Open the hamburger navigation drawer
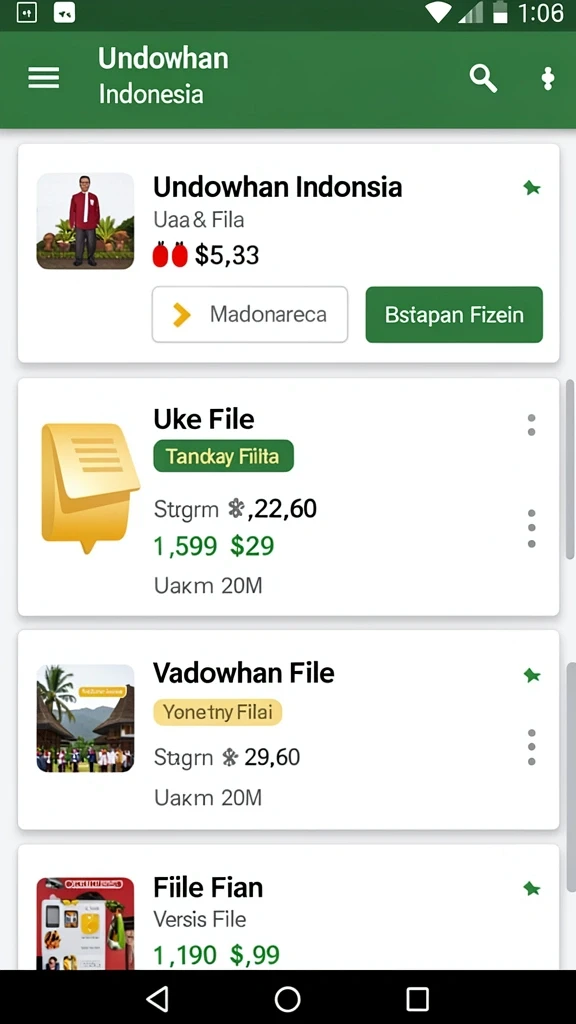 [x=43, y=78]
